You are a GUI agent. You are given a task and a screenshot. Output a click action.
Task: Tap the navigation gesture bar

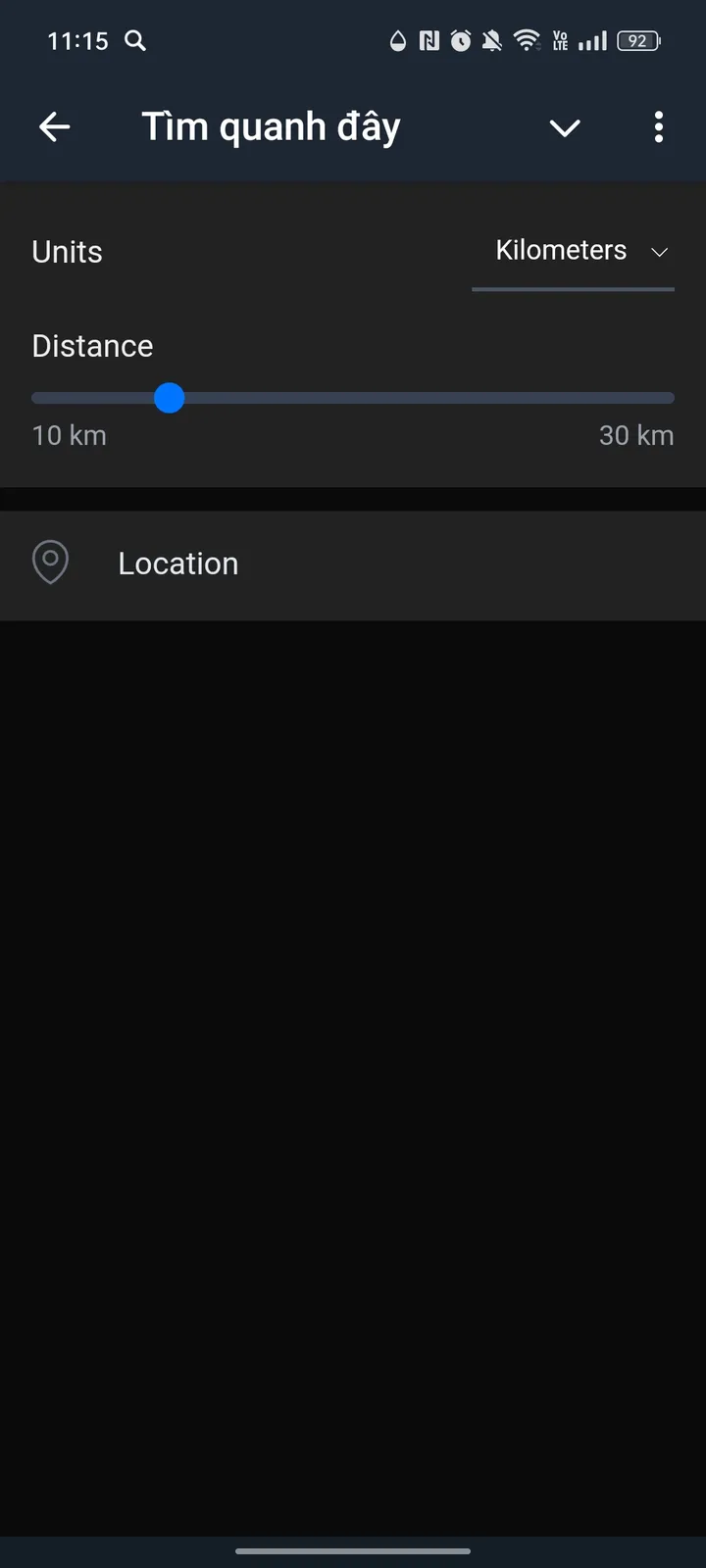pos(353,1551)
